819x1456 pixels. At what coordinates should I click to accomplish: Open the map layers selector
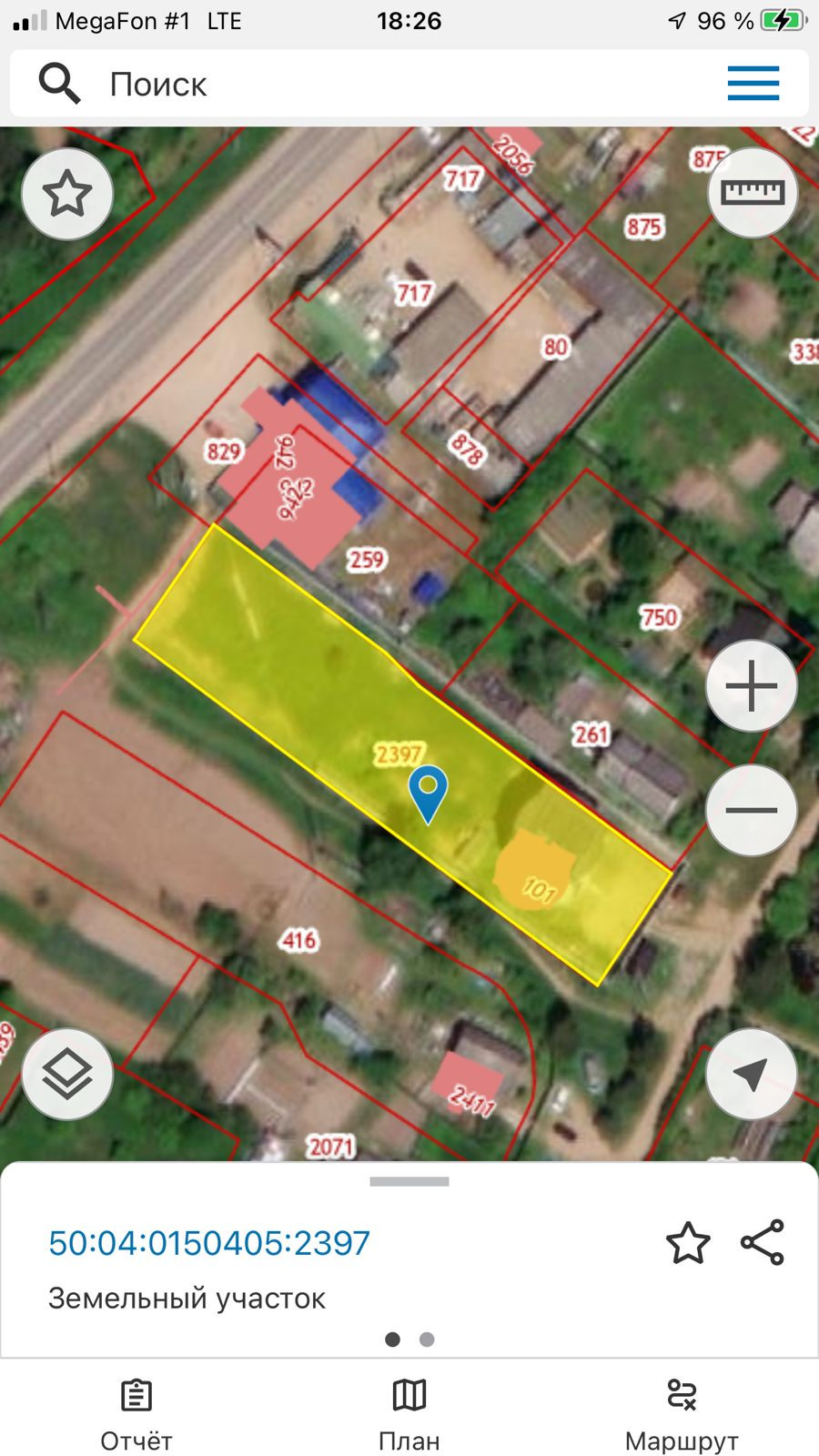pos(67,1074)
